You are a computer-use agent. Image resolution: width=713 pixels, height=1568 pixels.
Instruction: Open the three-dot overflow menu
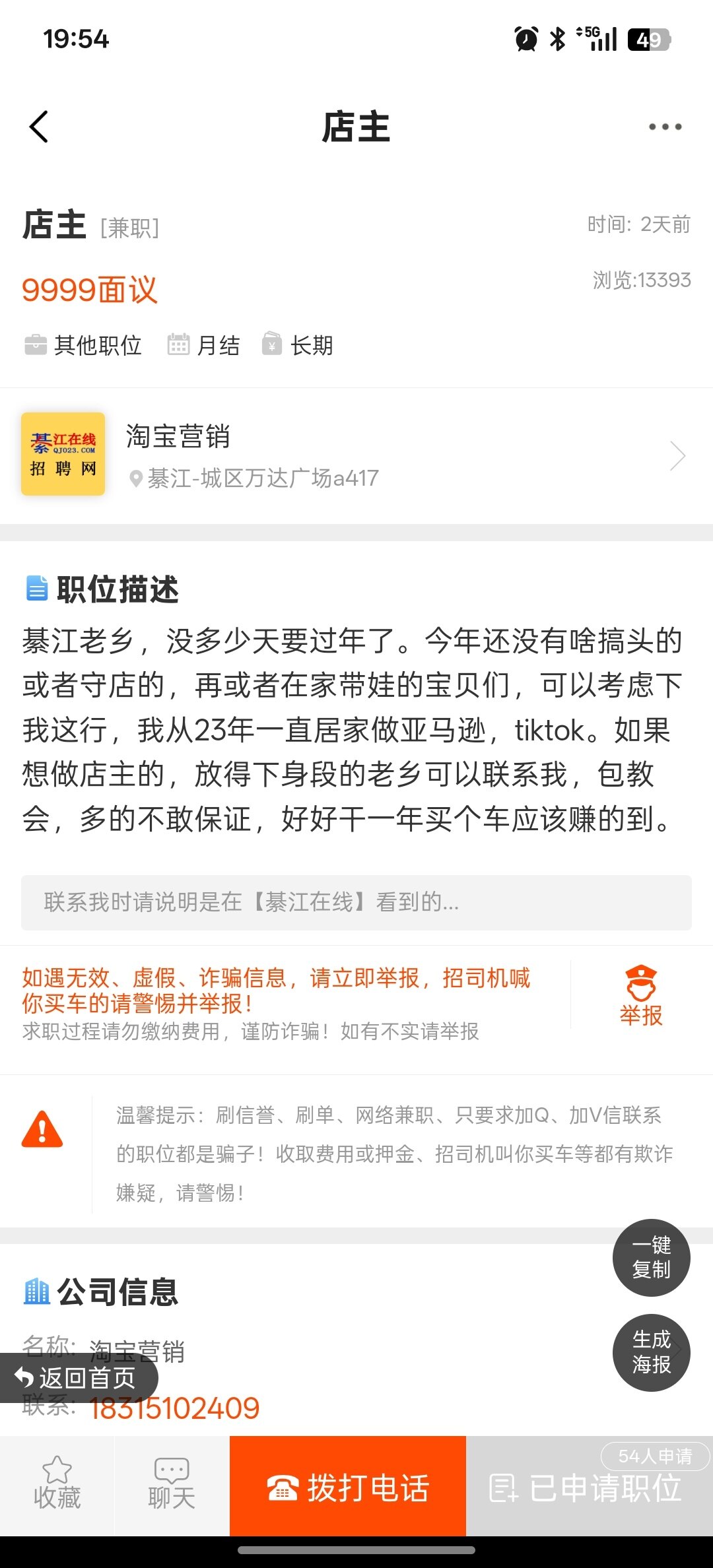click(x=664, y=126)
